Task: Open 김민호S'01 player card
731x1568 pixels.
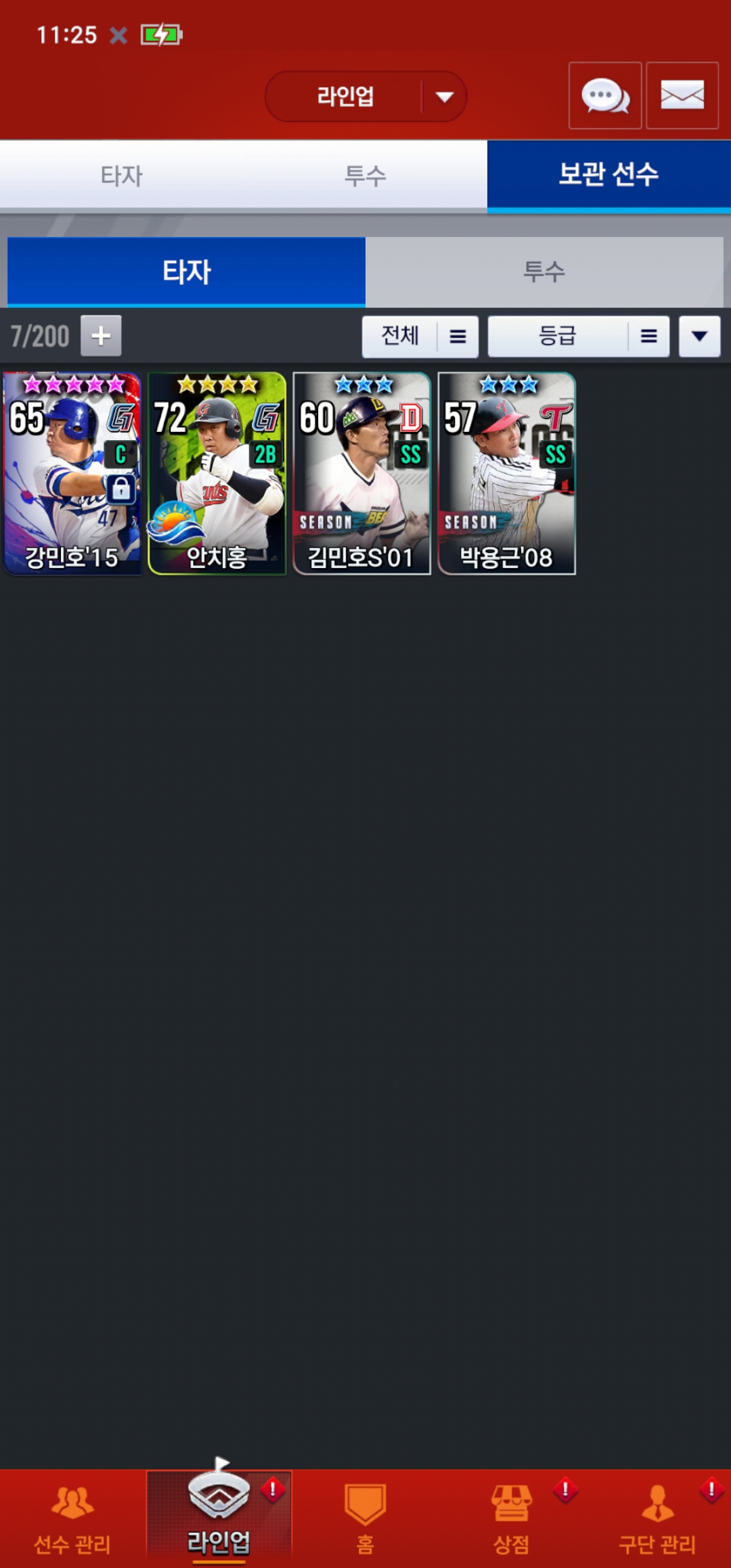Action: (x=362, y=473)
